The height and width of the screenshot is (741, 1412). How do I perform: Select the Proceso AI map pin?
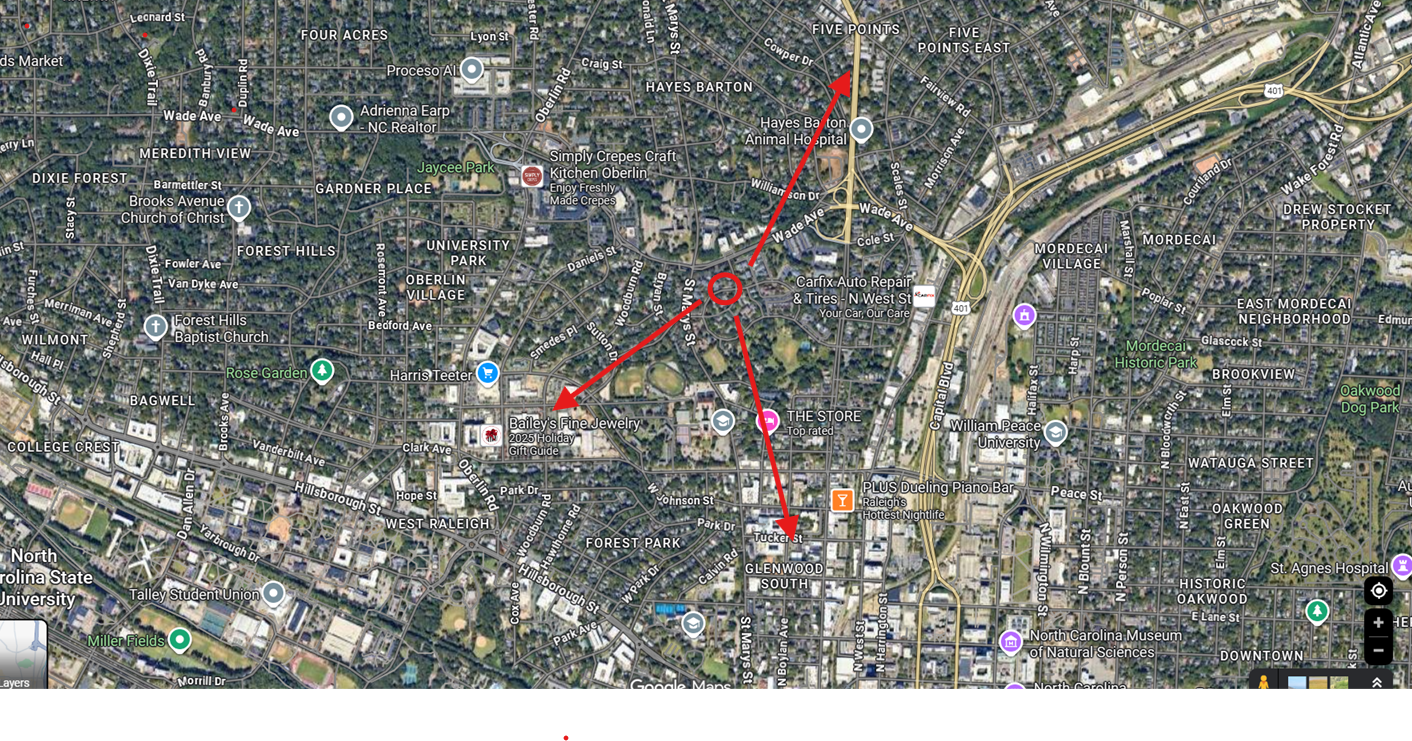[x=471, y=70]
